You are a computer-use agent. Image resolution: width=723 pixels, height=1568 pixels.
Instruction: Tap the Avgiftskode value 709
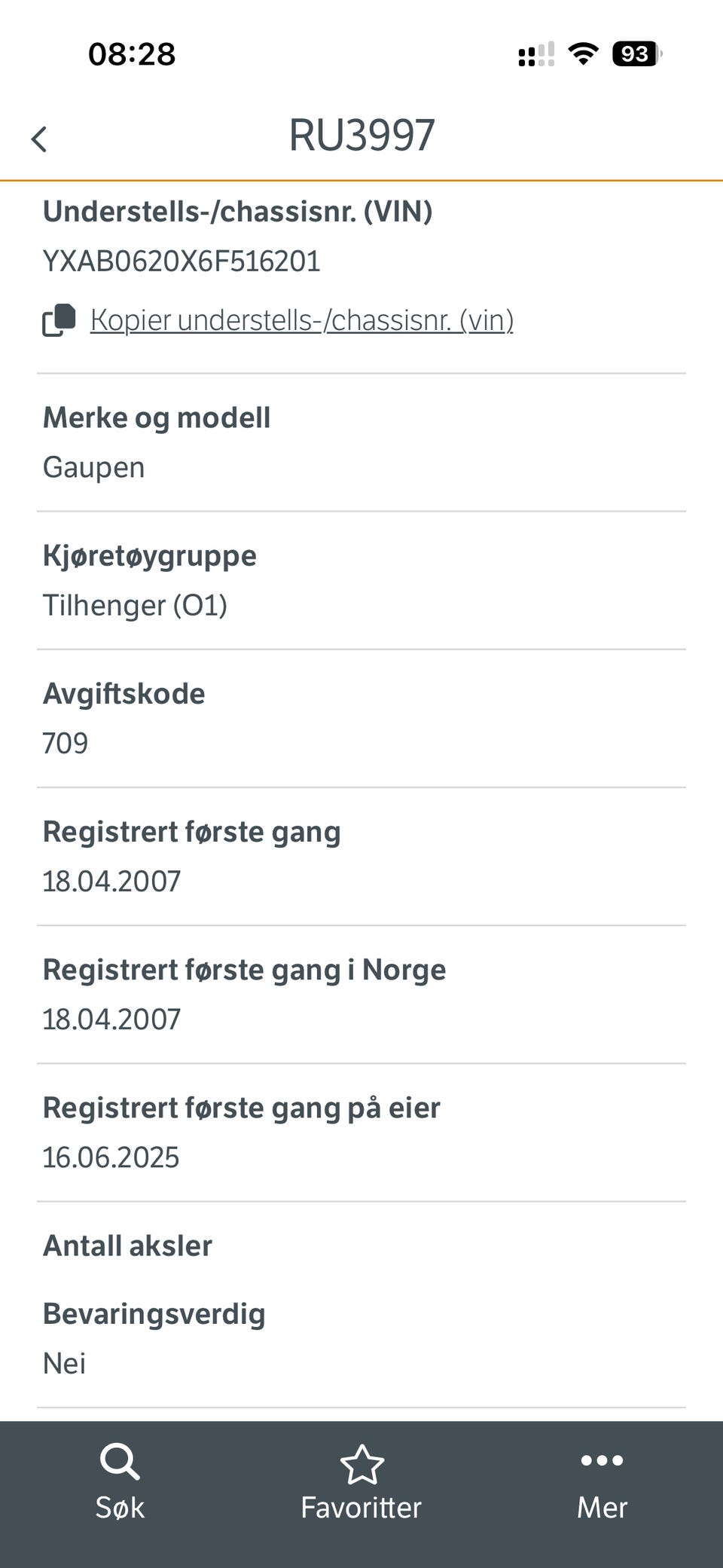[x=64, y=743]
